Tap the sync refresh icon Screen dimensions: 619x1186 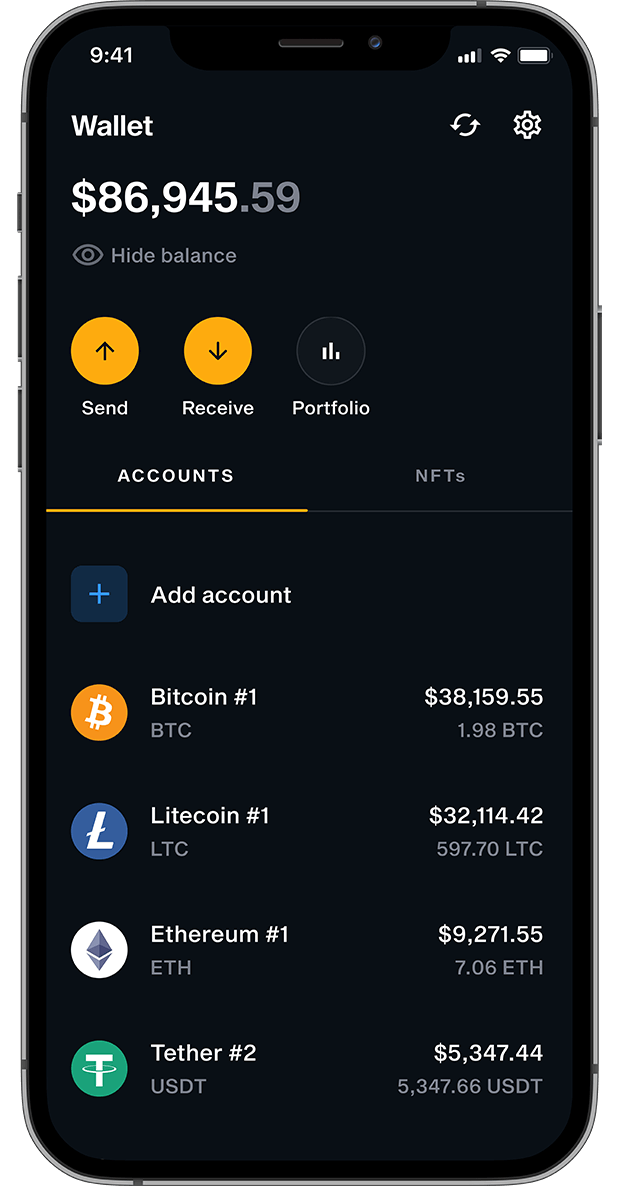pos(465,126)
